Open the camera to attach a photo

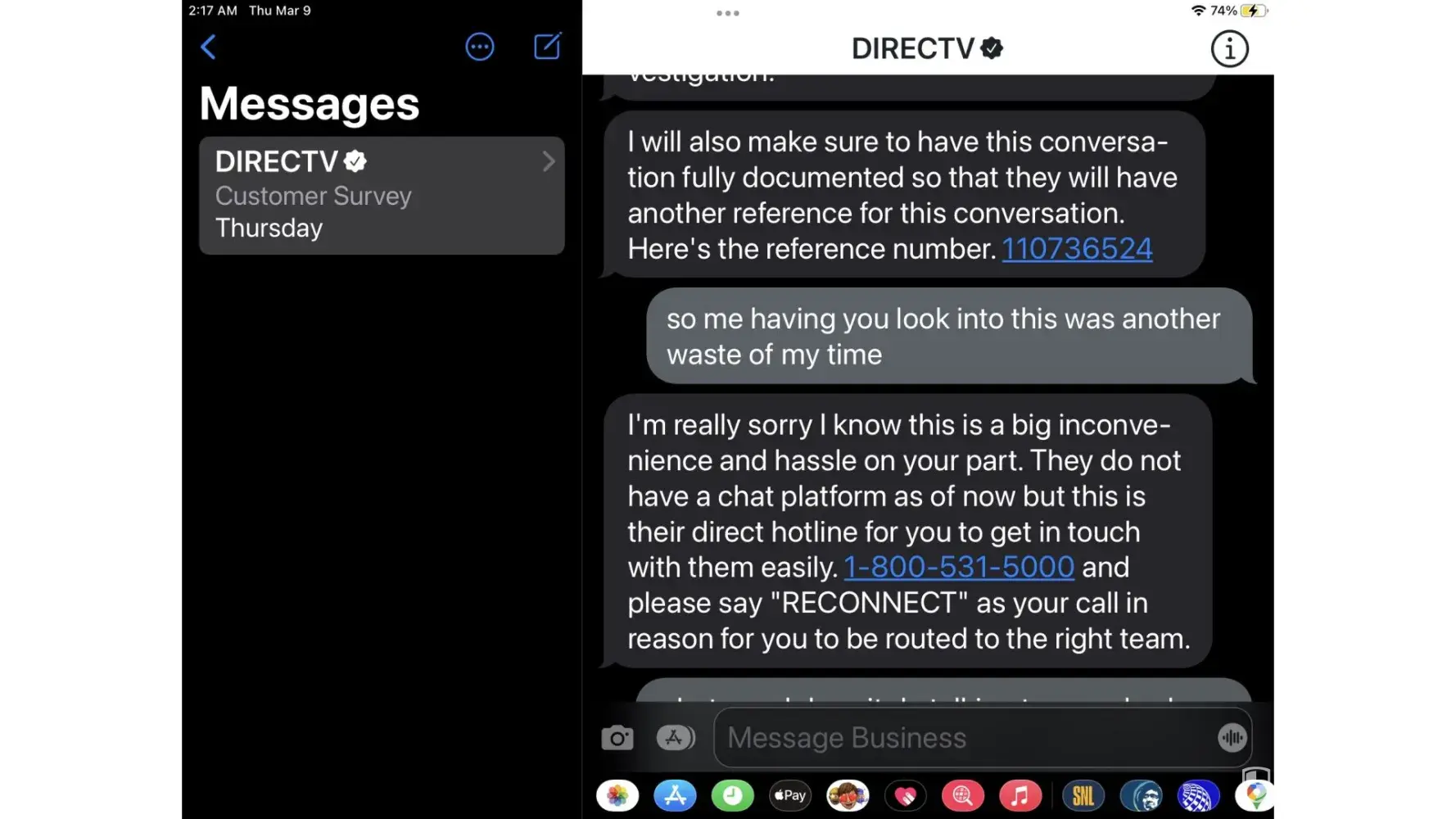(617, 738)
